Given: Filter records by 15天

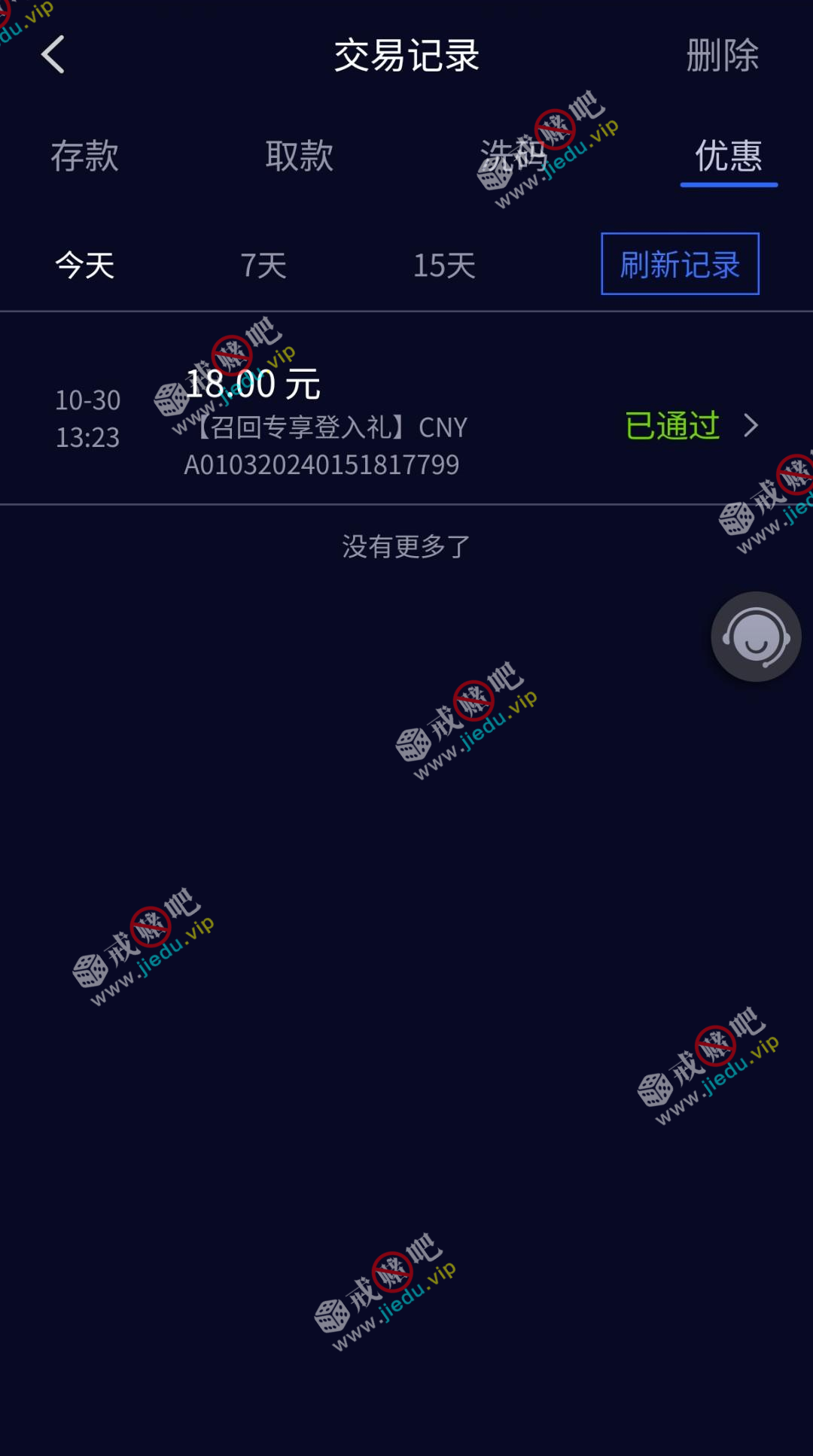Looking at the screenshot, I should 444,265.
